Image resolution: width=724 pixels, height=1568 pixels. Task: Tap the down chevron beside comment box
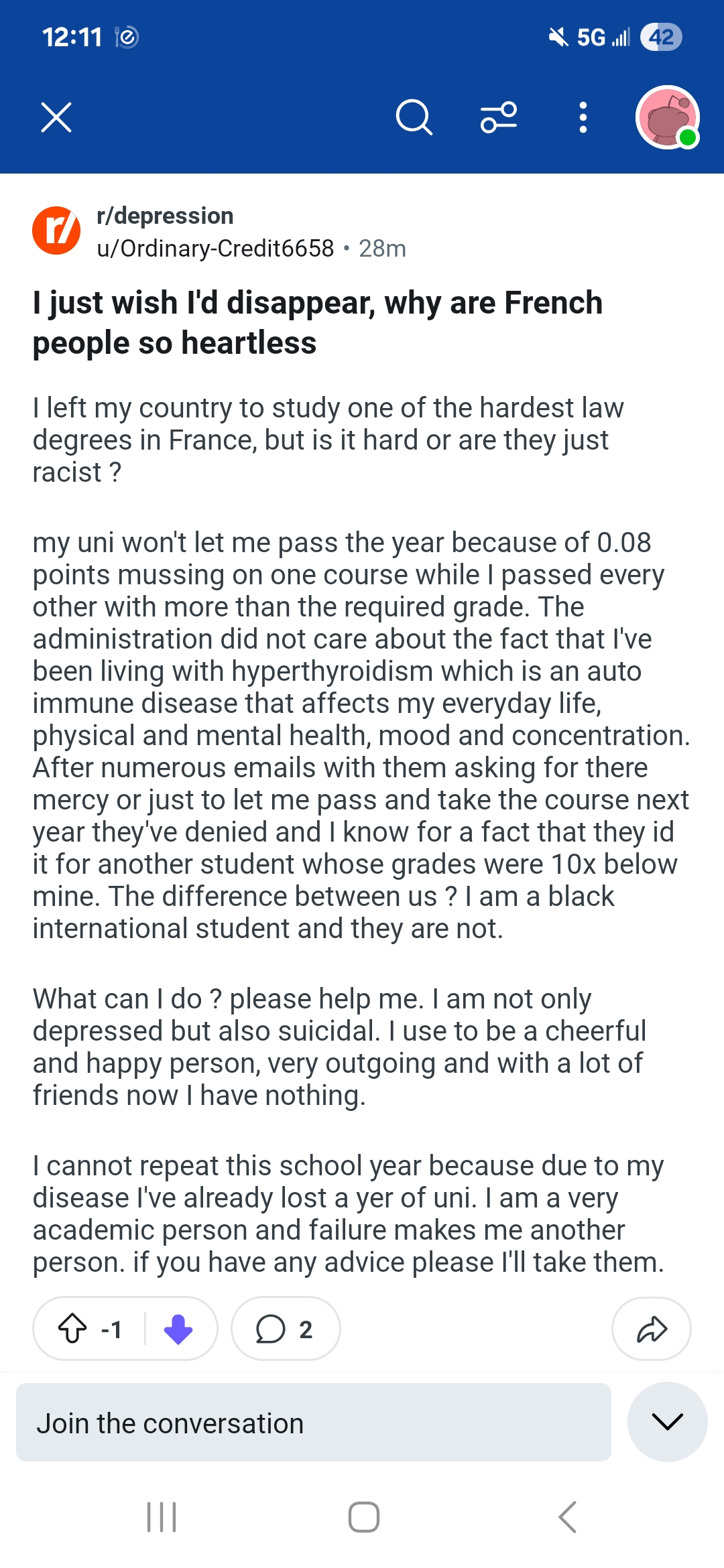coord(668,1422)
